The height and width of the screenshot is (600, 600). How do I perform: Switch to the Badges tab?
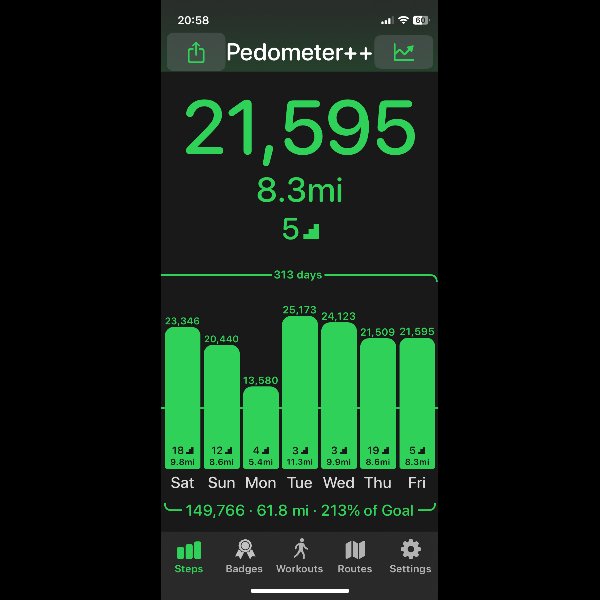(244, 556)
